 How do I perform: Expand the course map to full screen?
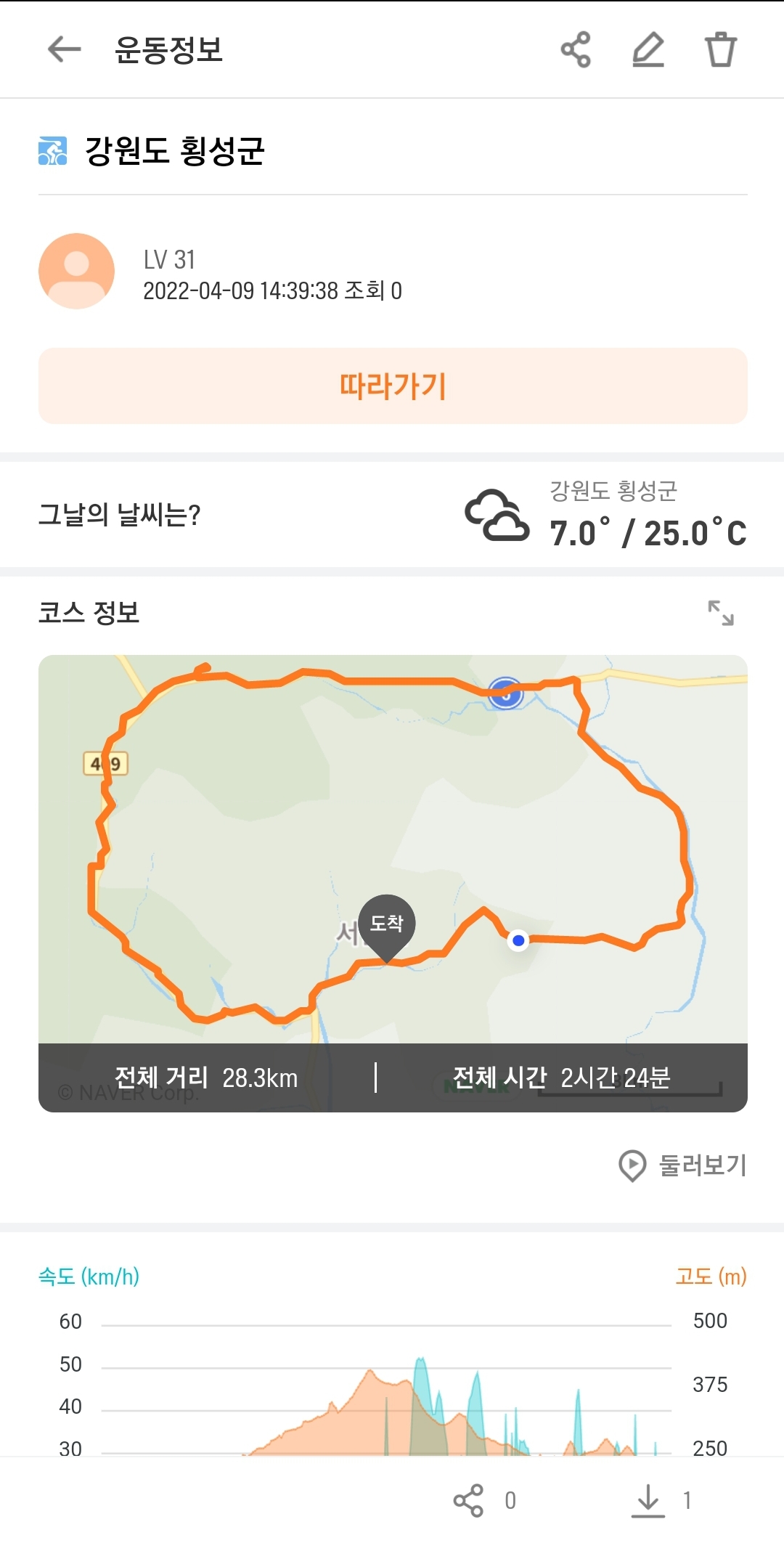[x=721, y=613]
